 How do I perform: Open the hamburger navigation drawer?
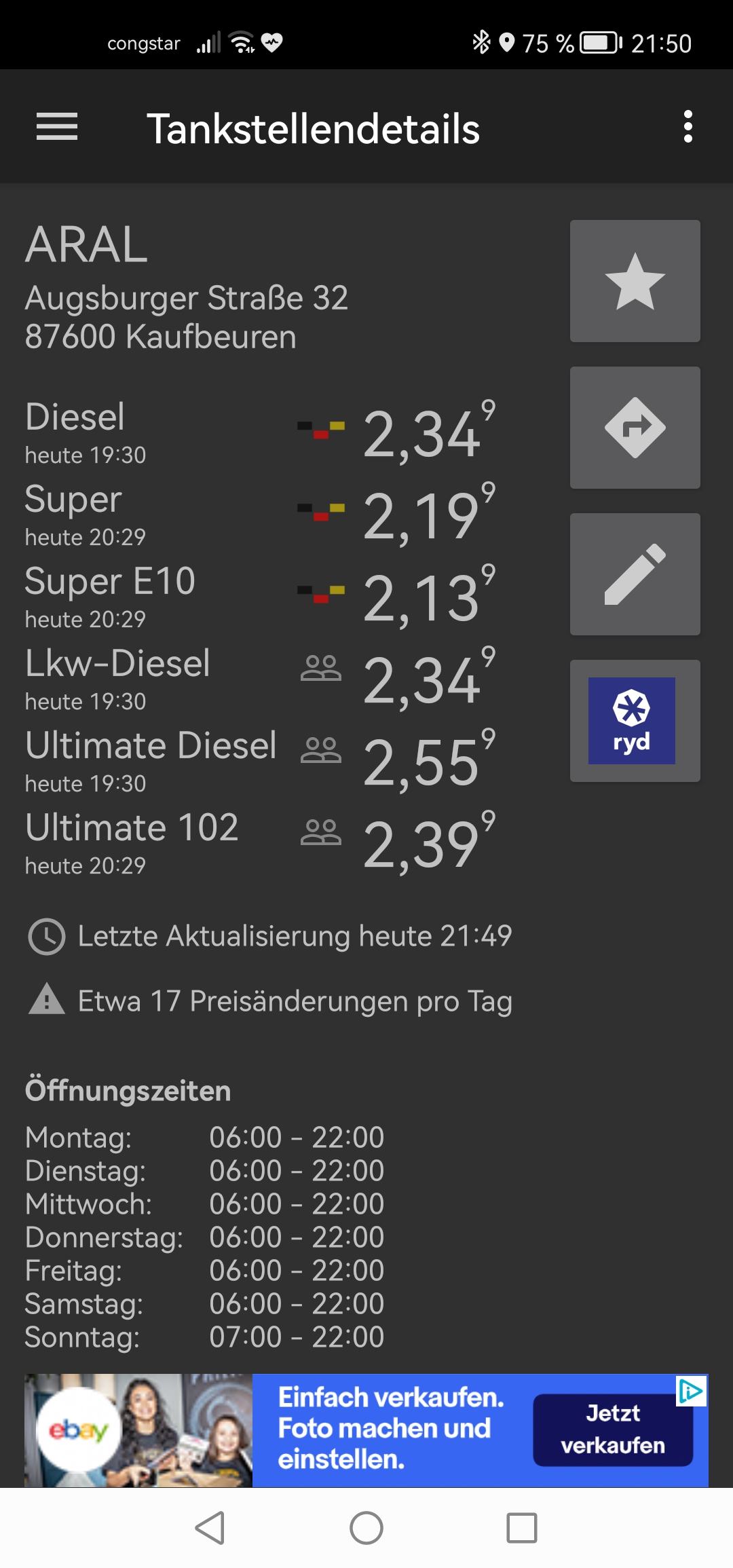[57, 127]
